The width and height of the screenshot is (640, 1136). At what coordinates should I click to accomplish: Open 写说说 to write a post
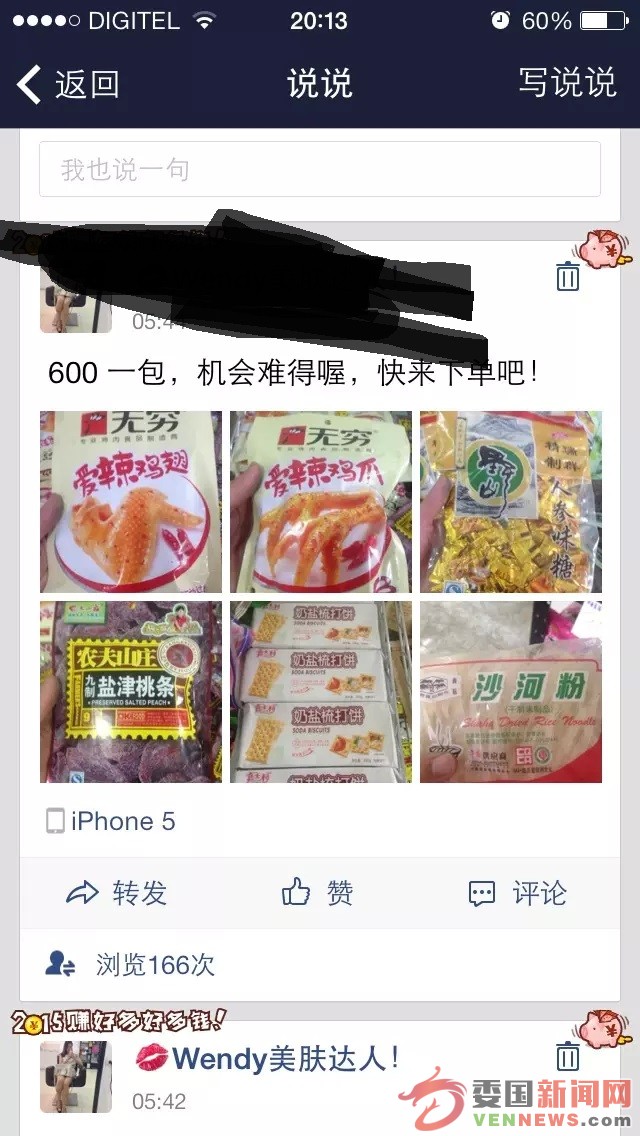click(566, 83)
